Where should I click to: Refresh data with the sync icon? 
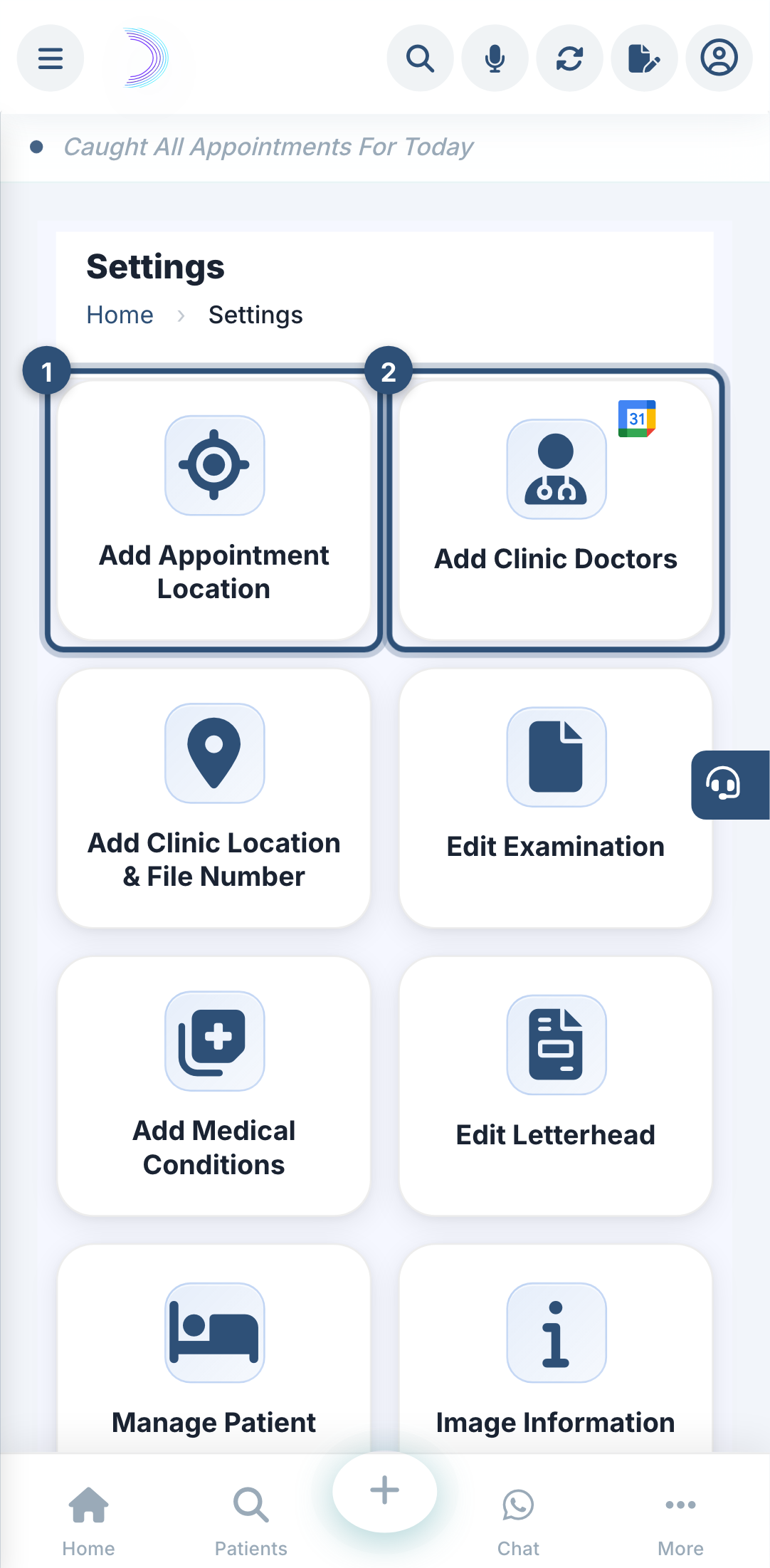pos(570,58)
